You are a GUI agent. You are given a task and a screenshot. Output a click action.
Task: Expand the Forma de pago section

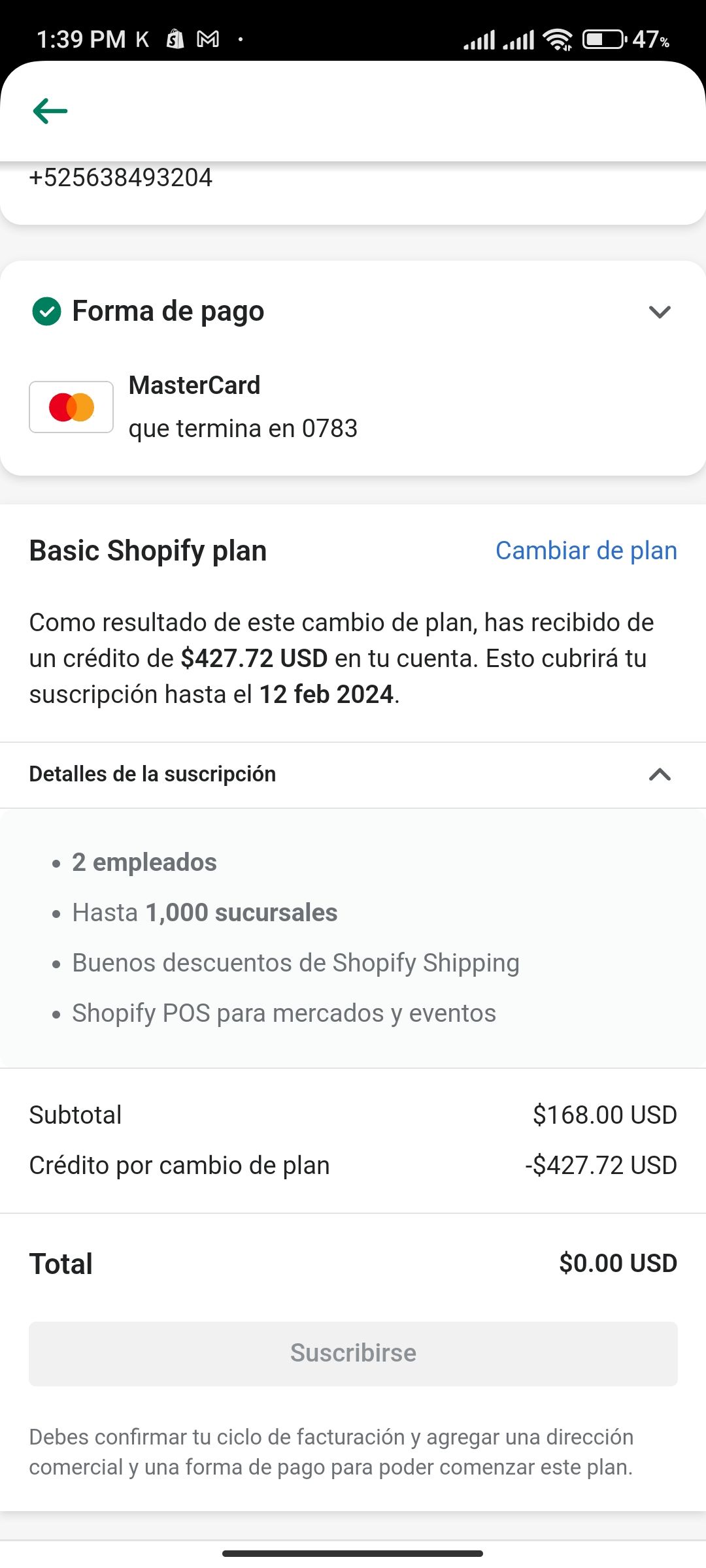coord(659,312)
